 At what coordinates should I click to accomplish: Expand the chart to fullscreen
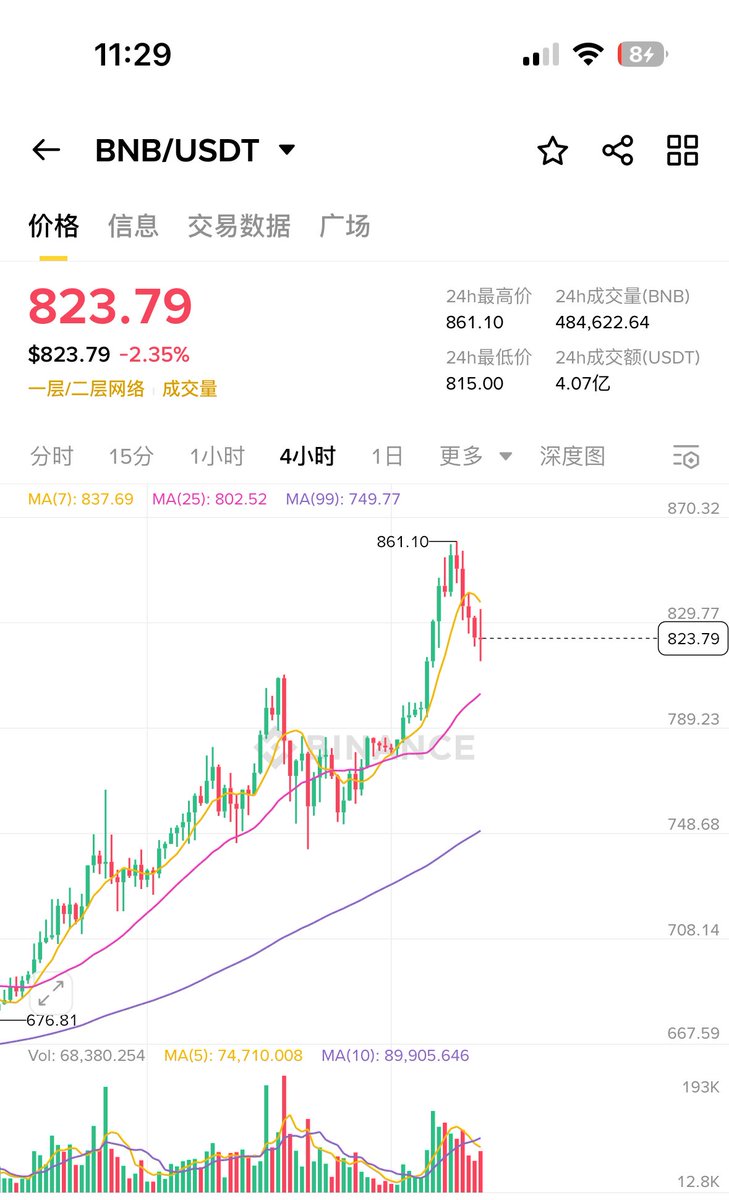coord(50,994)
